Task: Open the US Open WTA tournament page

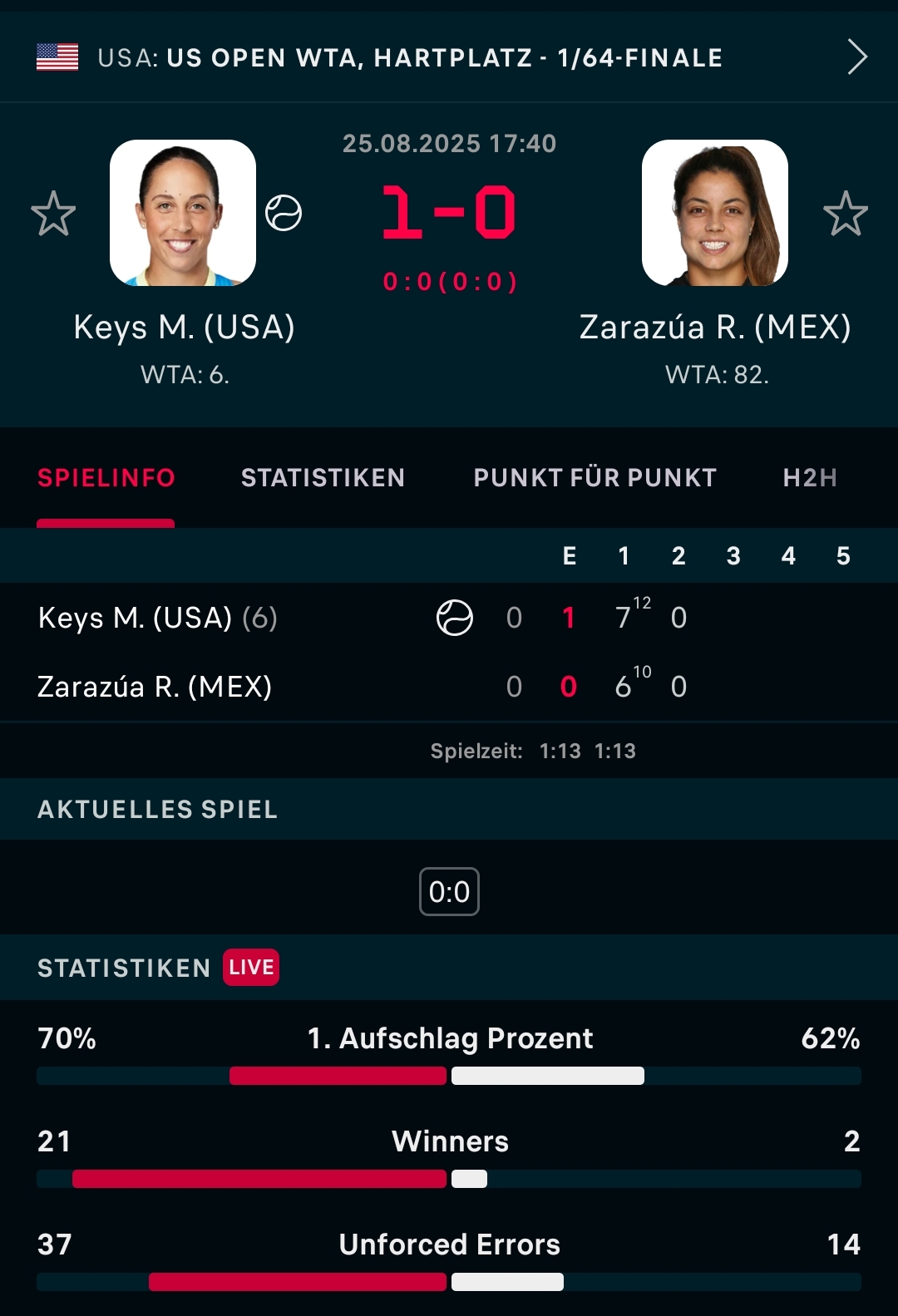Action: [449, 57]
